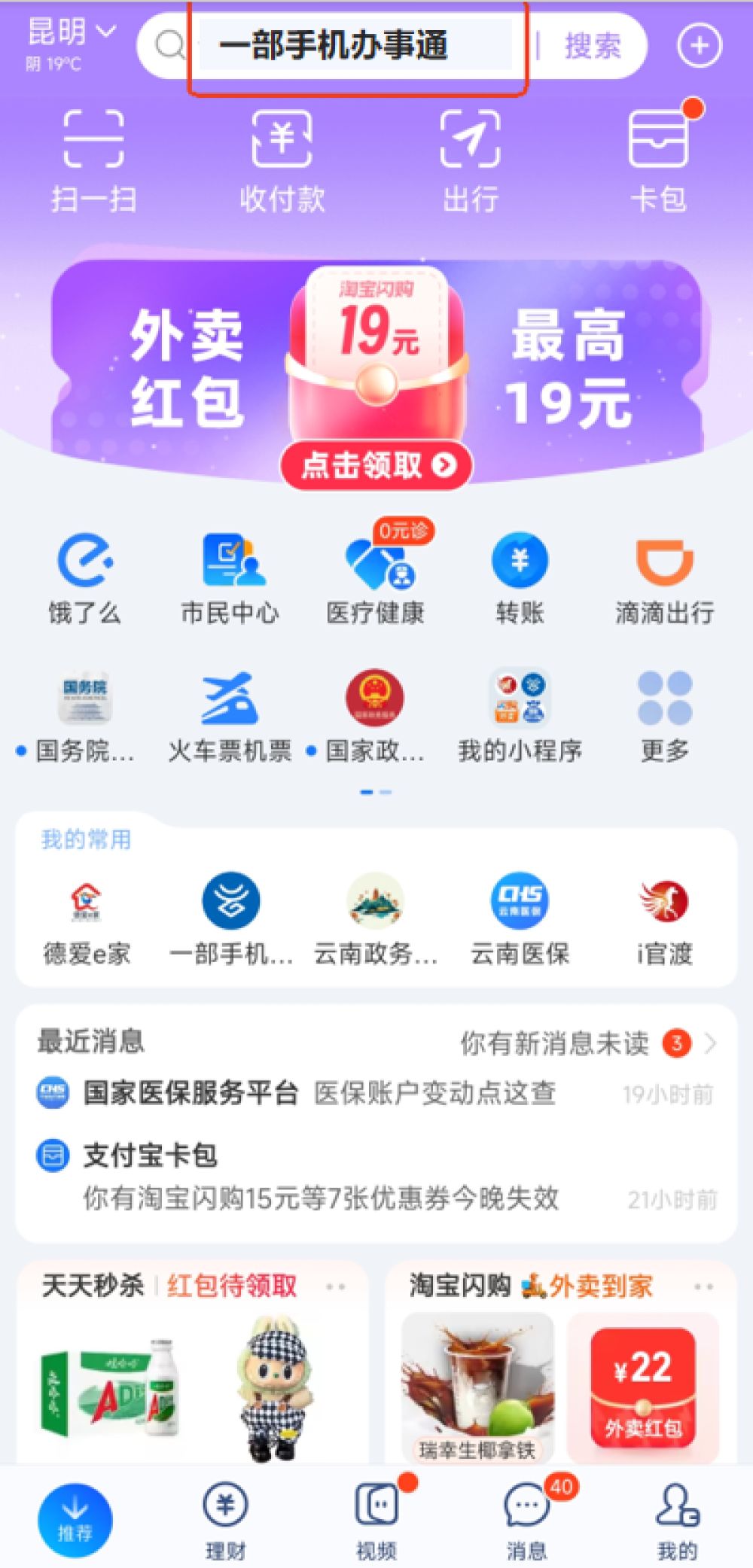Image resolution: width=753 pixels, height=1568 pixels.
Task: Open the 昆明 city selector dropdown
Action: (x=72, y=33)
